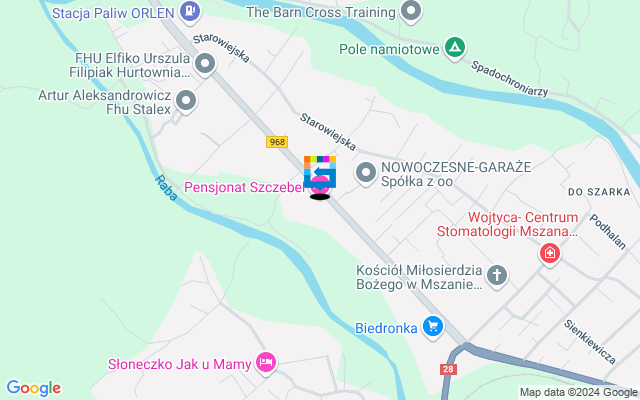The image size is (640, 400).
Task: Open the Słoneczko Jak u Mamy pin
Action: [x=265, y=362]
